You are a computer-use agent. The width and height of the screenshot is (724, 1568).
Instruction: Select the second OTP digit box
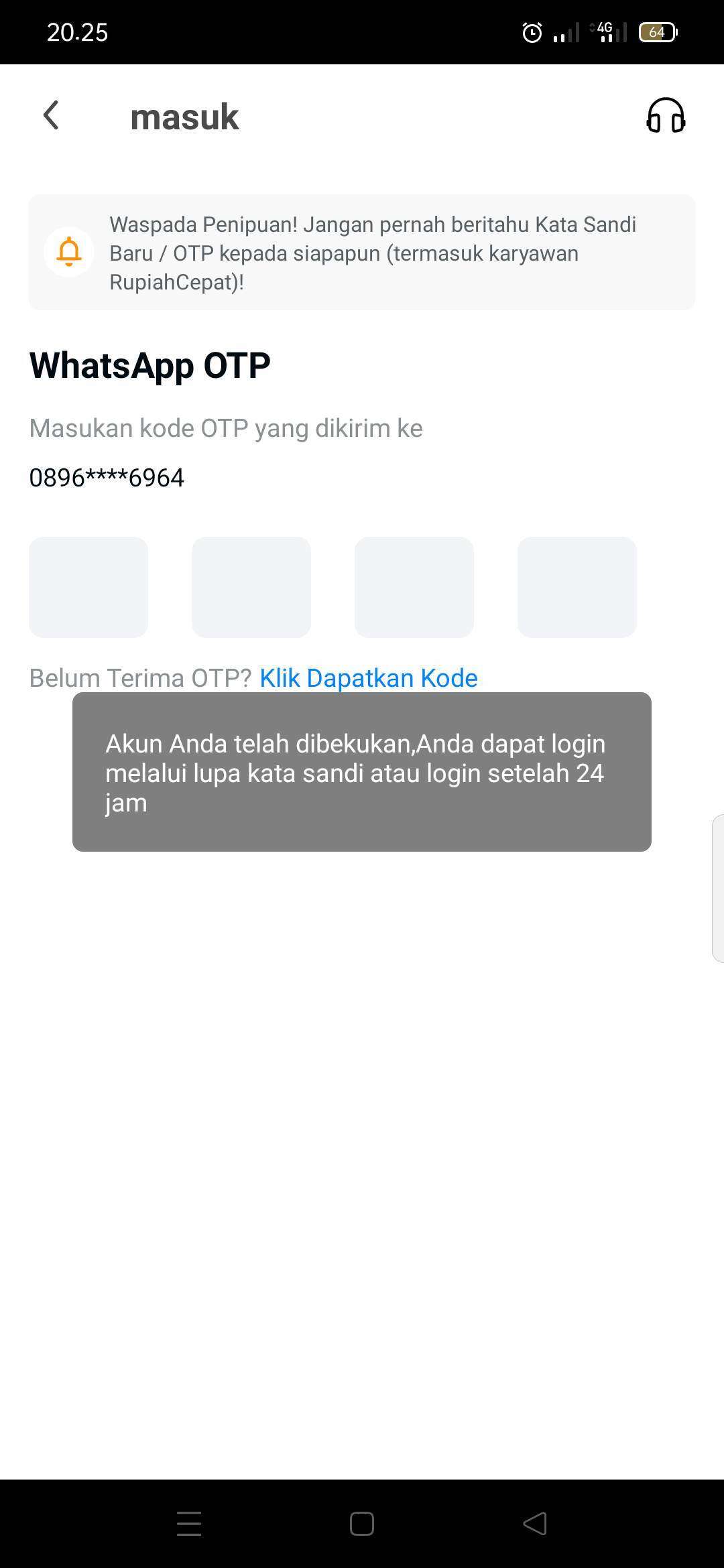(251, 587)
